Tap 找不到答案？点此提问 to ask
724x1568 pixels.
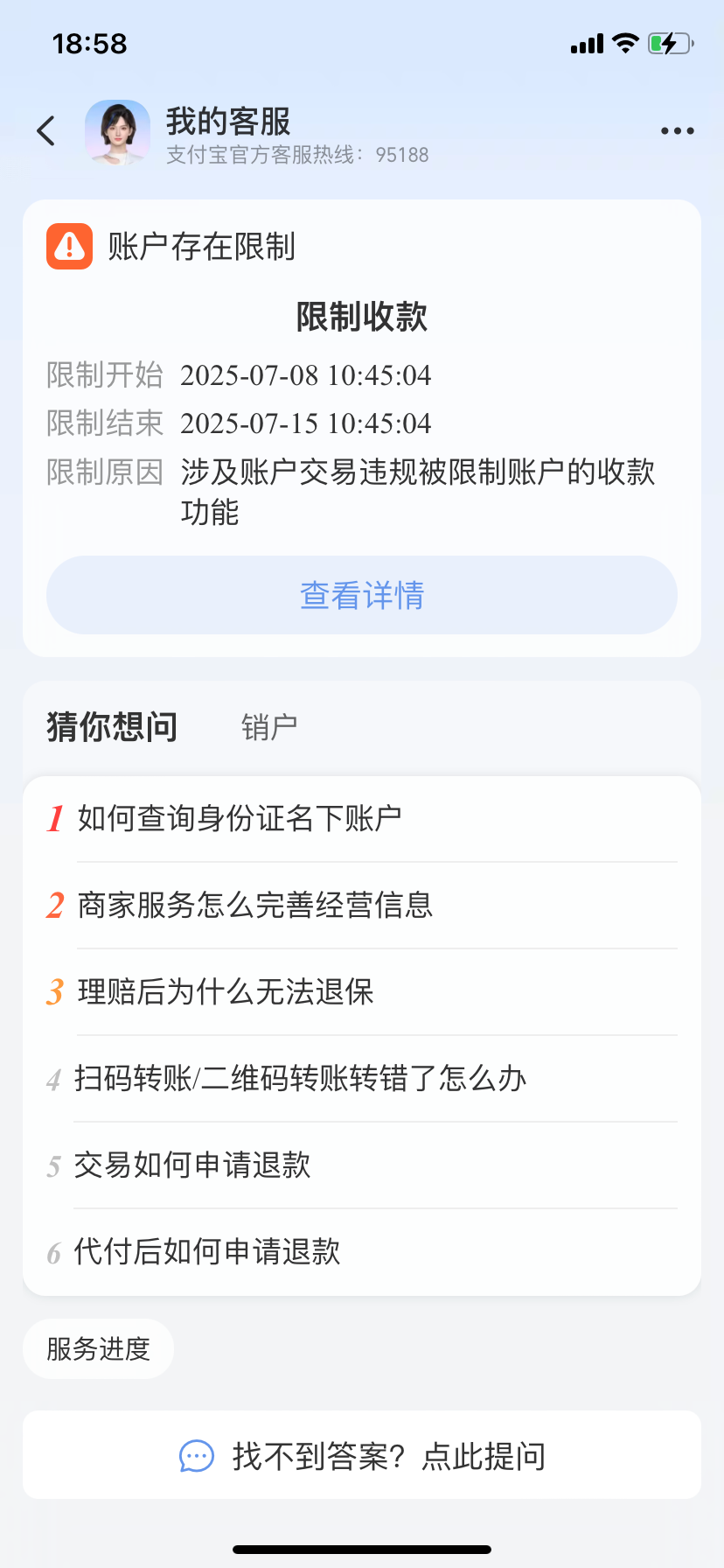click(x=362, y=1456)
